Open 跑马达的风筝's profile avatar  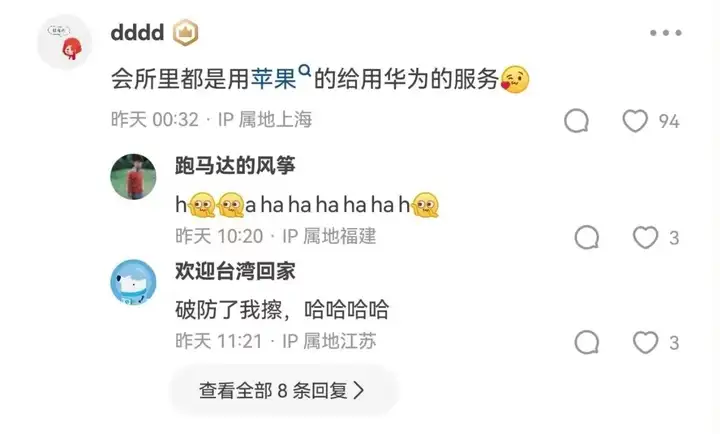[x=133, y=179]
